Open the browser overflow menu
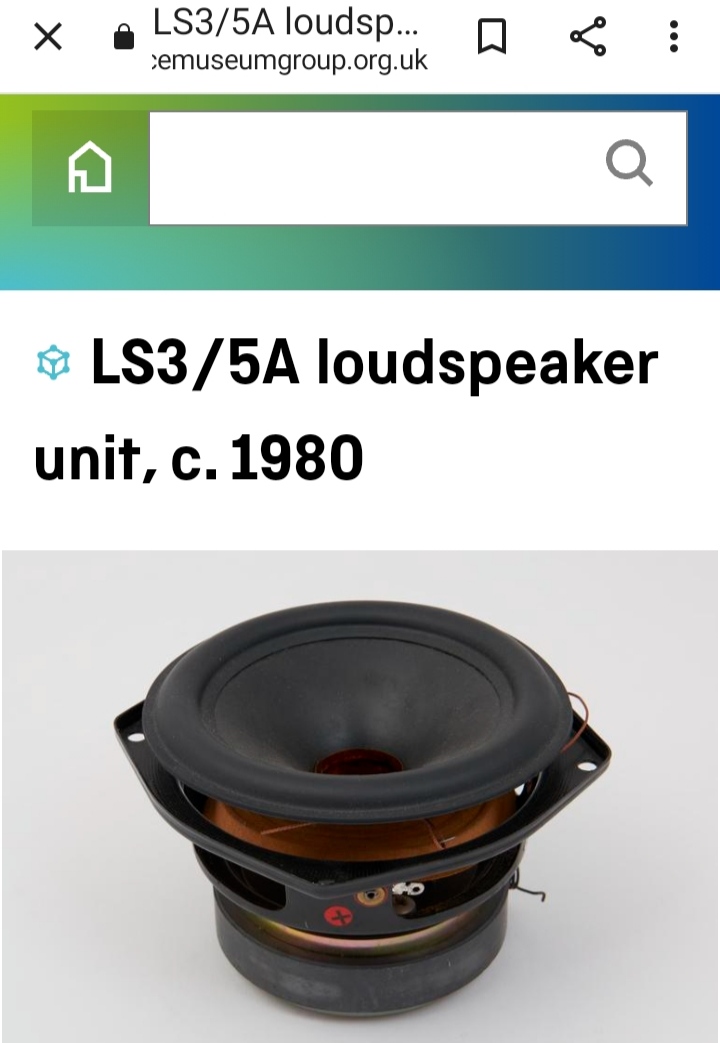The width and height of the screenshot is (720, 1043). (674, 37)
